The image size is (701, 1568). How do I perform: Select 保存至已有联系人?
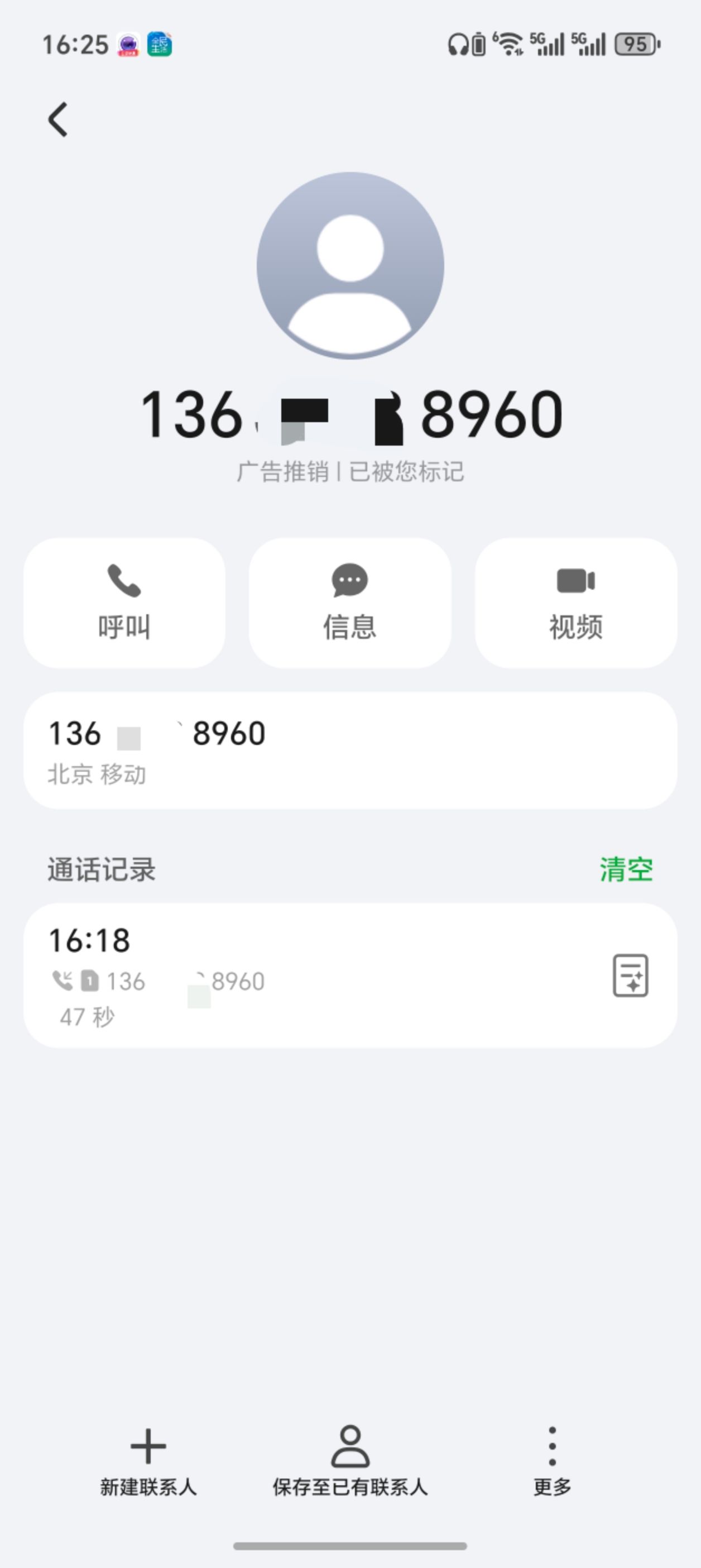click(350, 1461)
